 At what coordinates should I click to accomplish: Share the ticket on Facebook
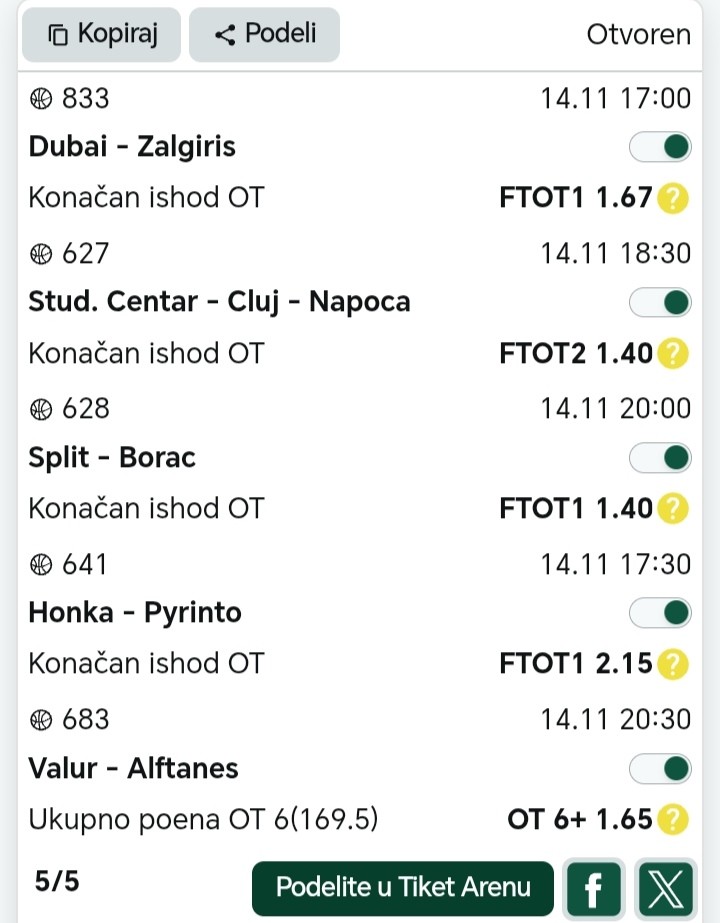(x=593, y=888)
